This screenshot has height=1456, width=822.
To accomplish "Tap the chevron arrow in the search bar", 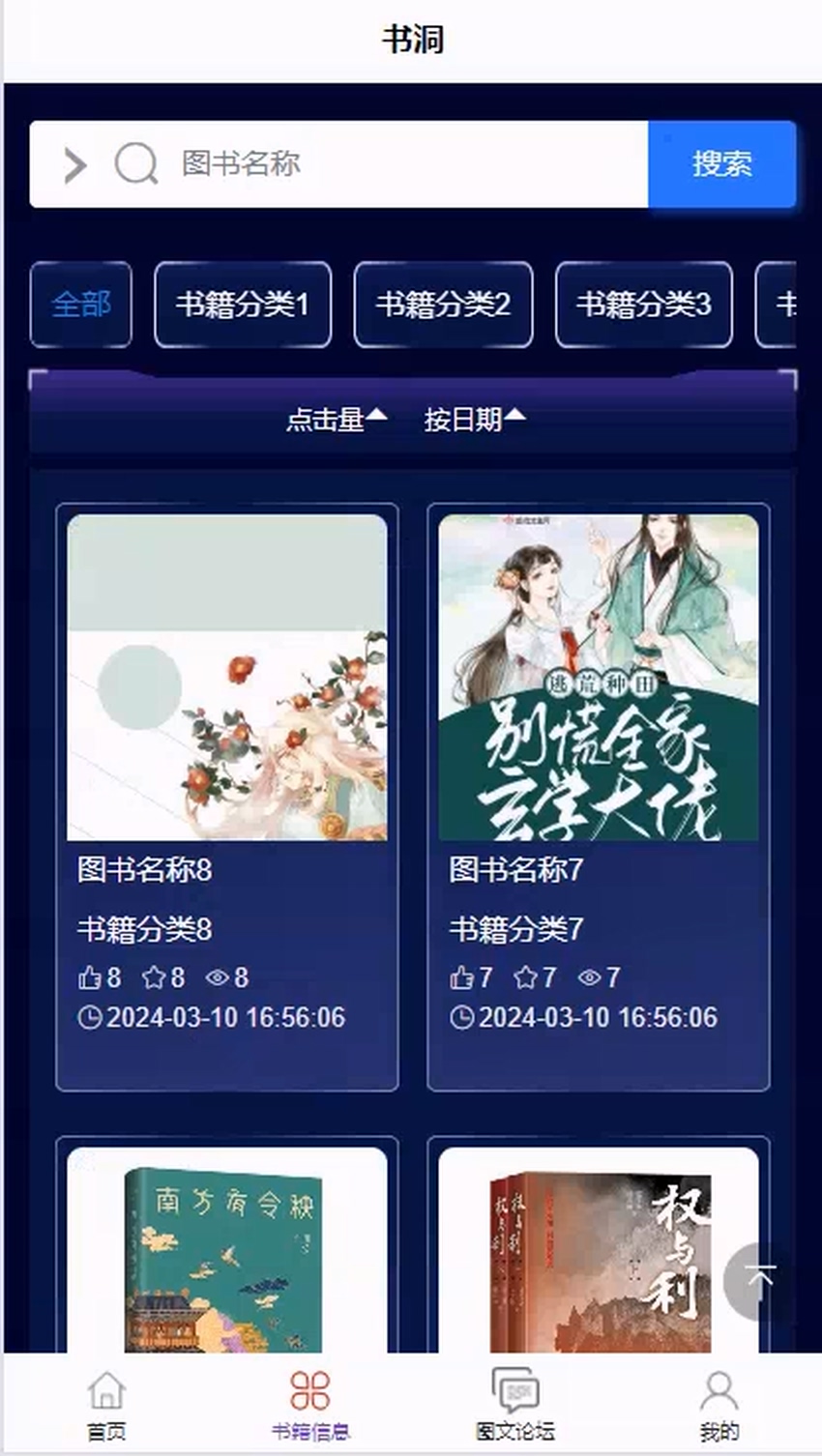I will click(74, 164).
